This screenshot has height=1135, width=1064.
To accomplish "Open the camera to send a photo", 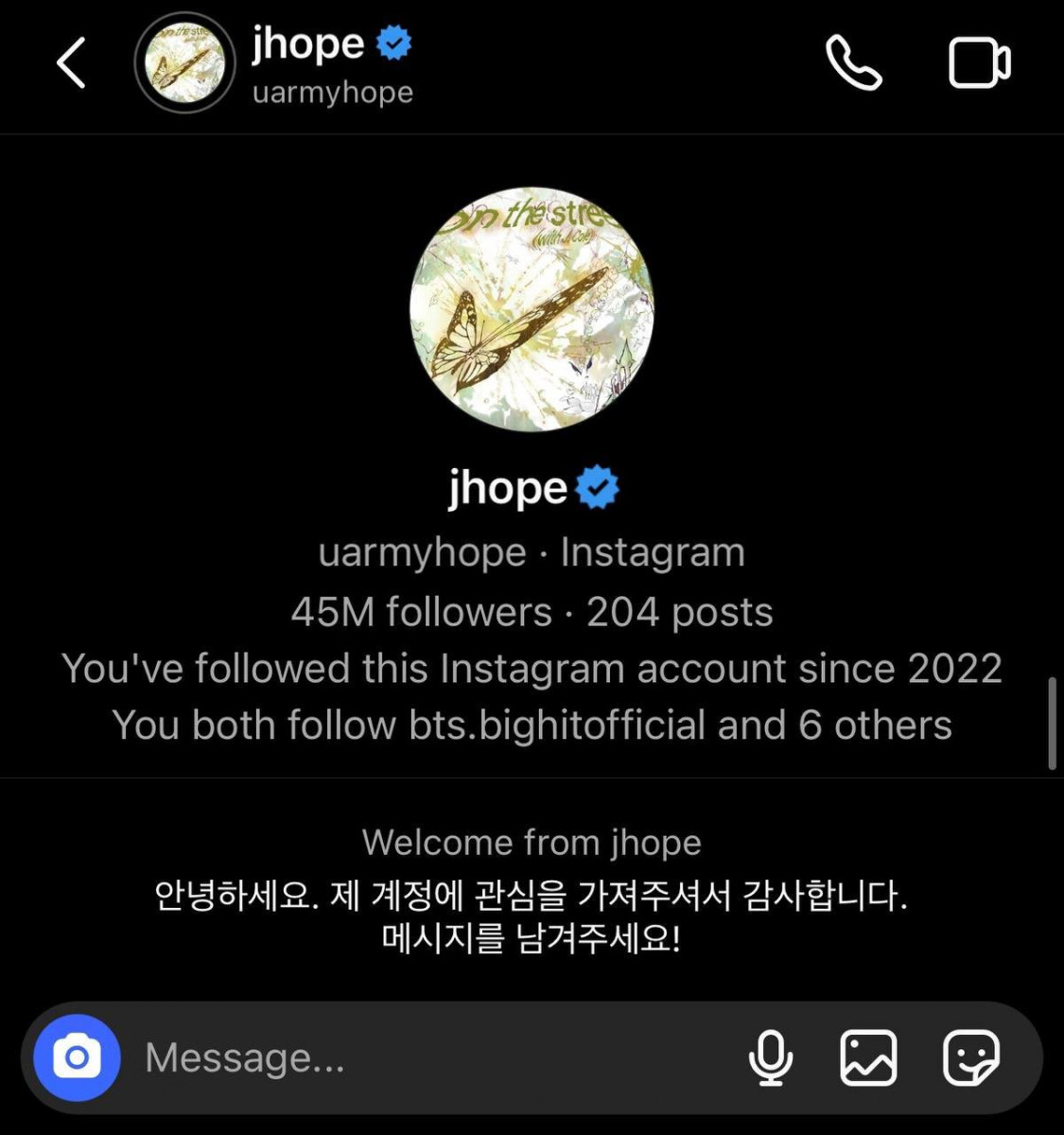I will 76,1057.
